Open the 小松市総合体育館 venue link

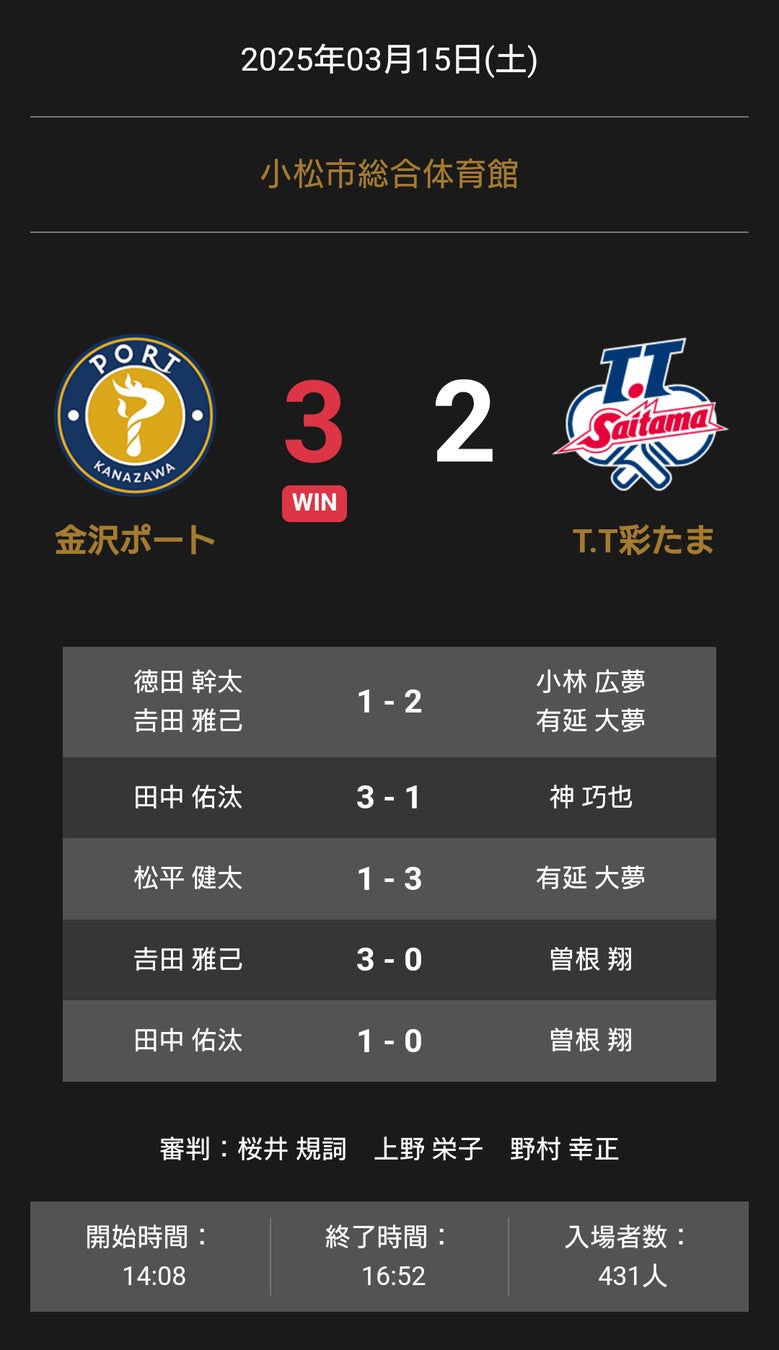(x=389, y=175)
